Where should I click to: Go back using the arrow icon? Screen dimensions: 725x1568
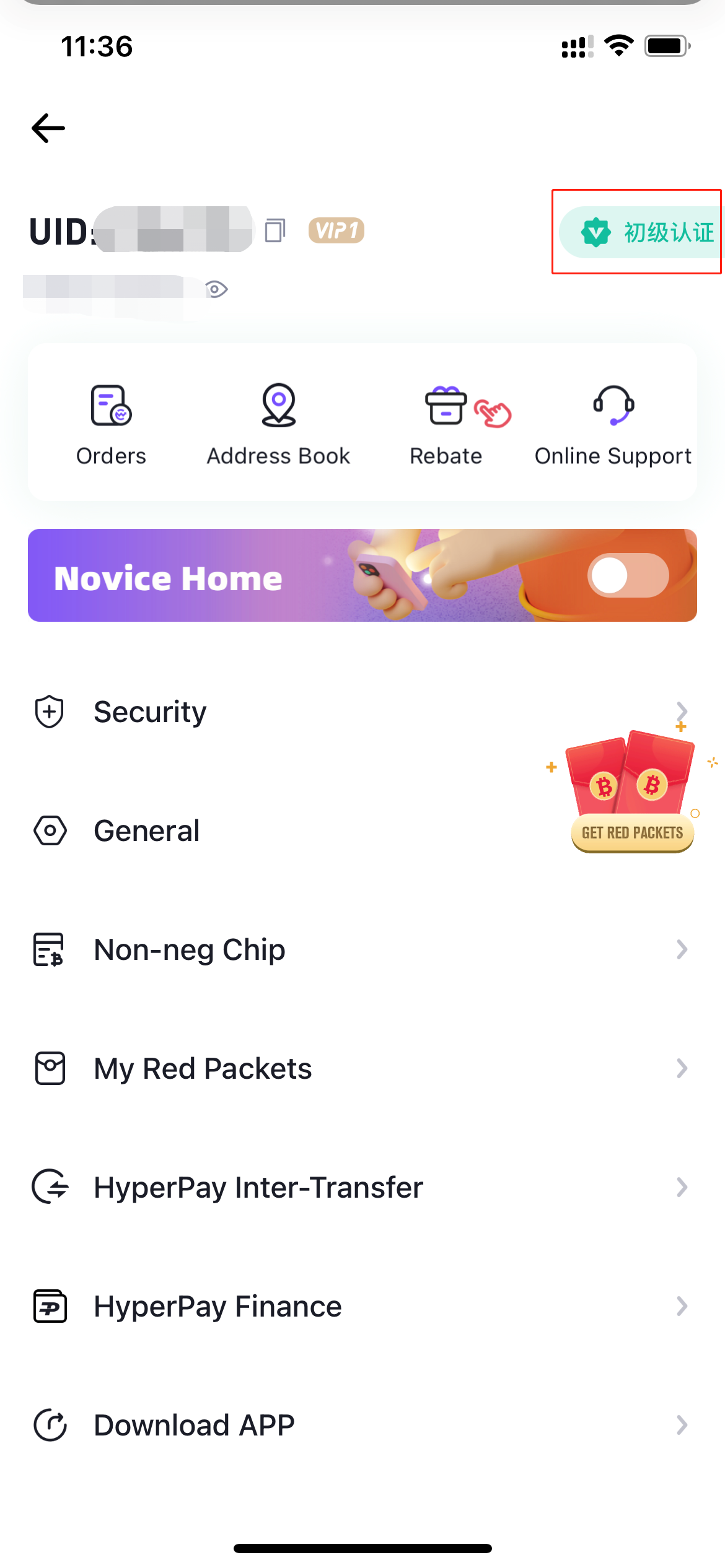pyautogui.click(x=48, y=128)
